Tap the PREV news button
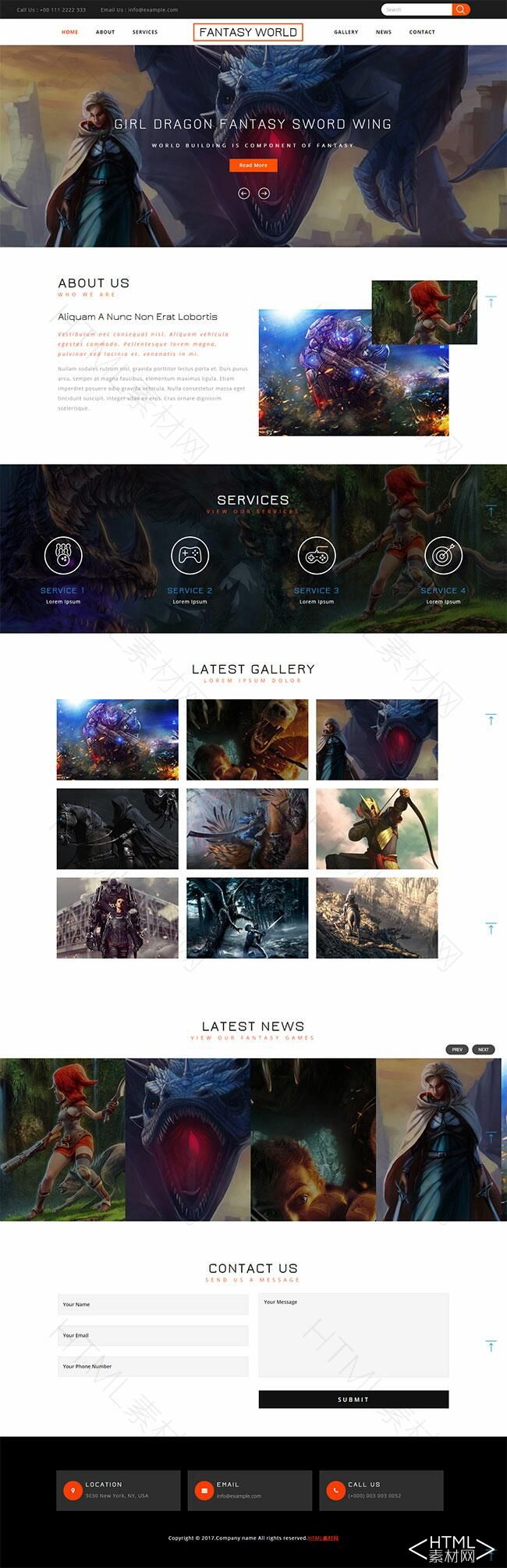This screenshot has width=507, height=1568. tap(457, 1049)
